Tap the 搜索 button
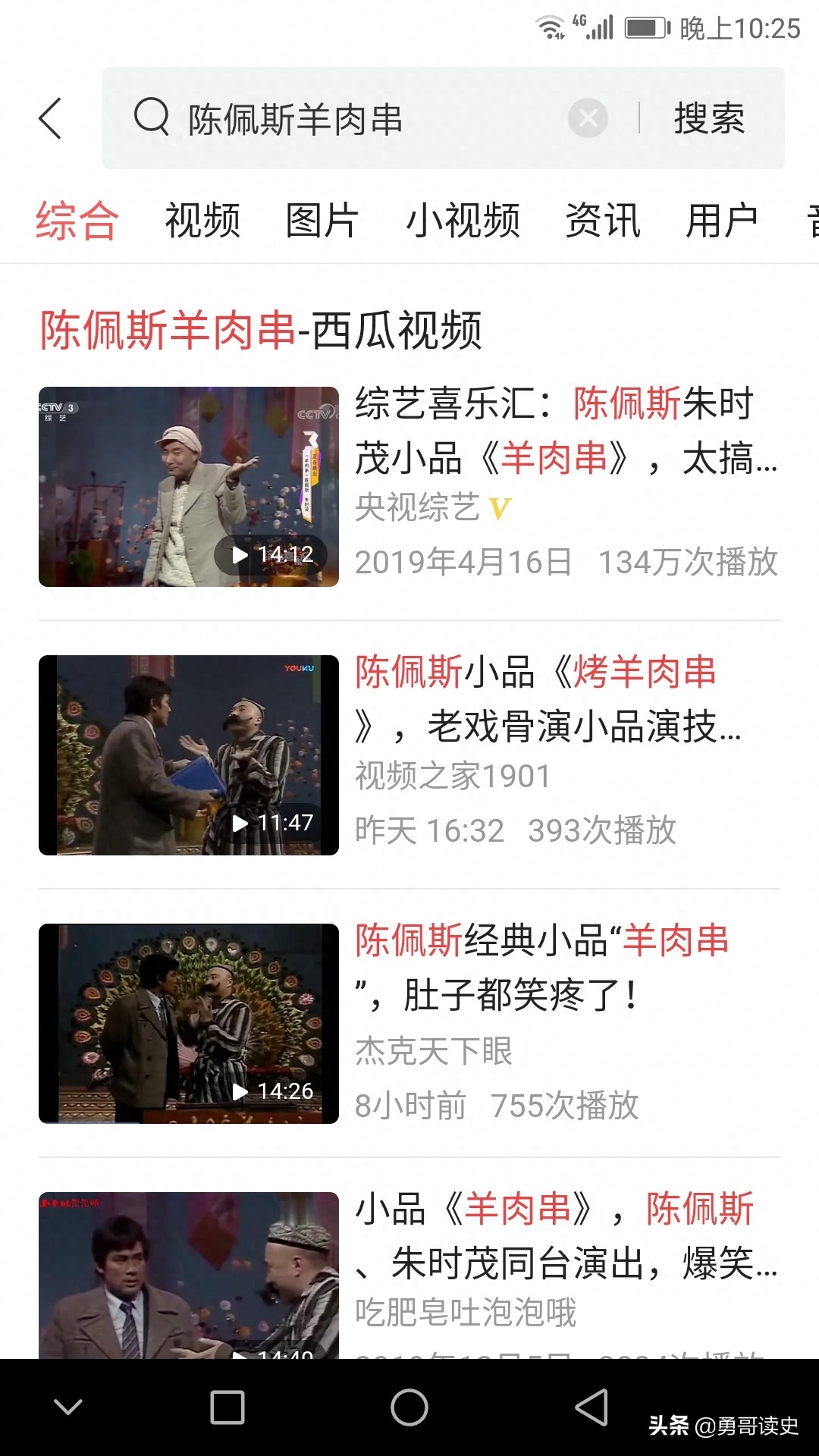This screenshot has height=1456, width=819. tap(709, 119)
